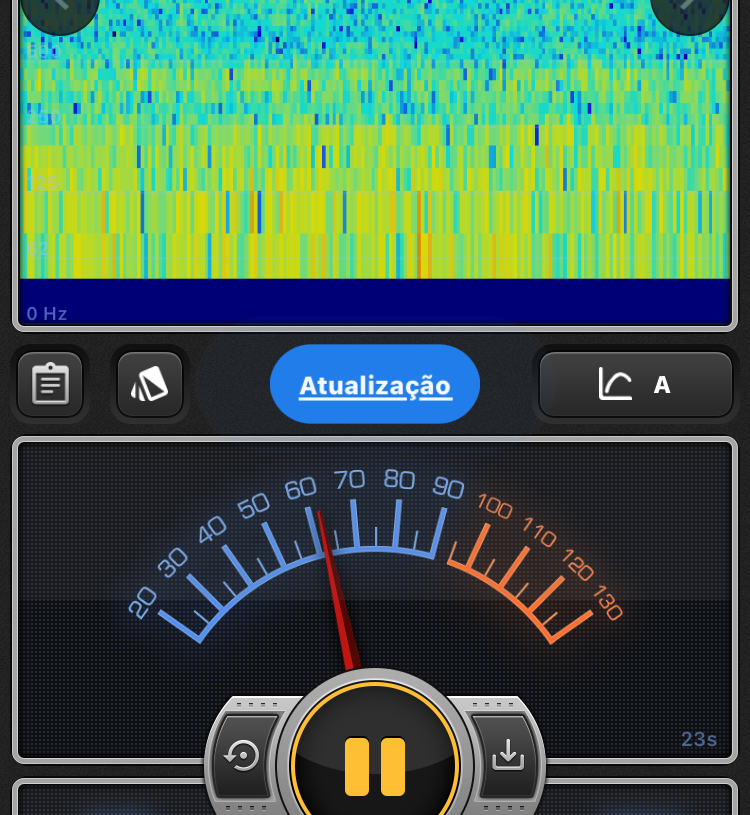Open the clipboard notes icon
Screen dimensions: 750x815
[x=50, y=384]
